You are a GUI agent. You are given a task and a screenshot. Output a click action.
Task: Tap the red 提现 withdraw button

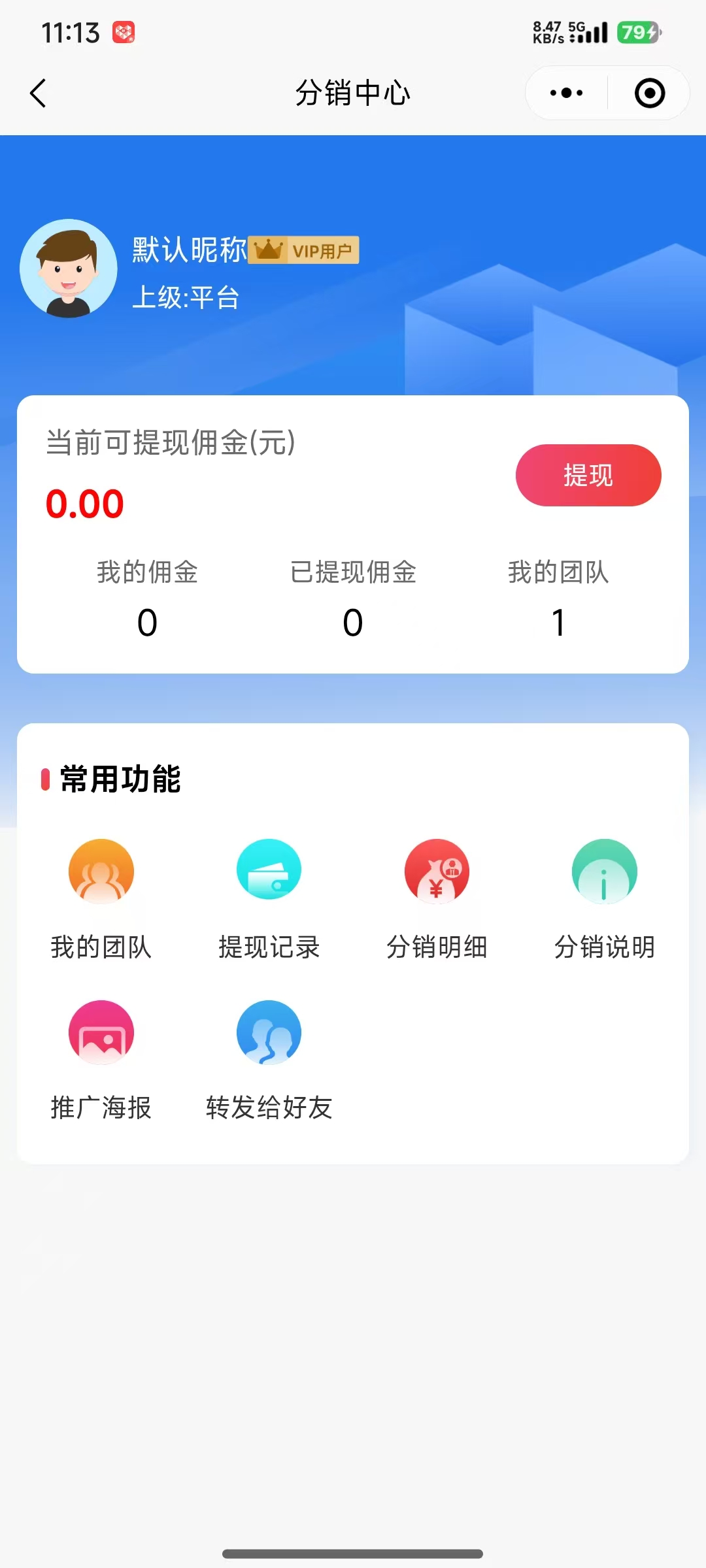588,475
